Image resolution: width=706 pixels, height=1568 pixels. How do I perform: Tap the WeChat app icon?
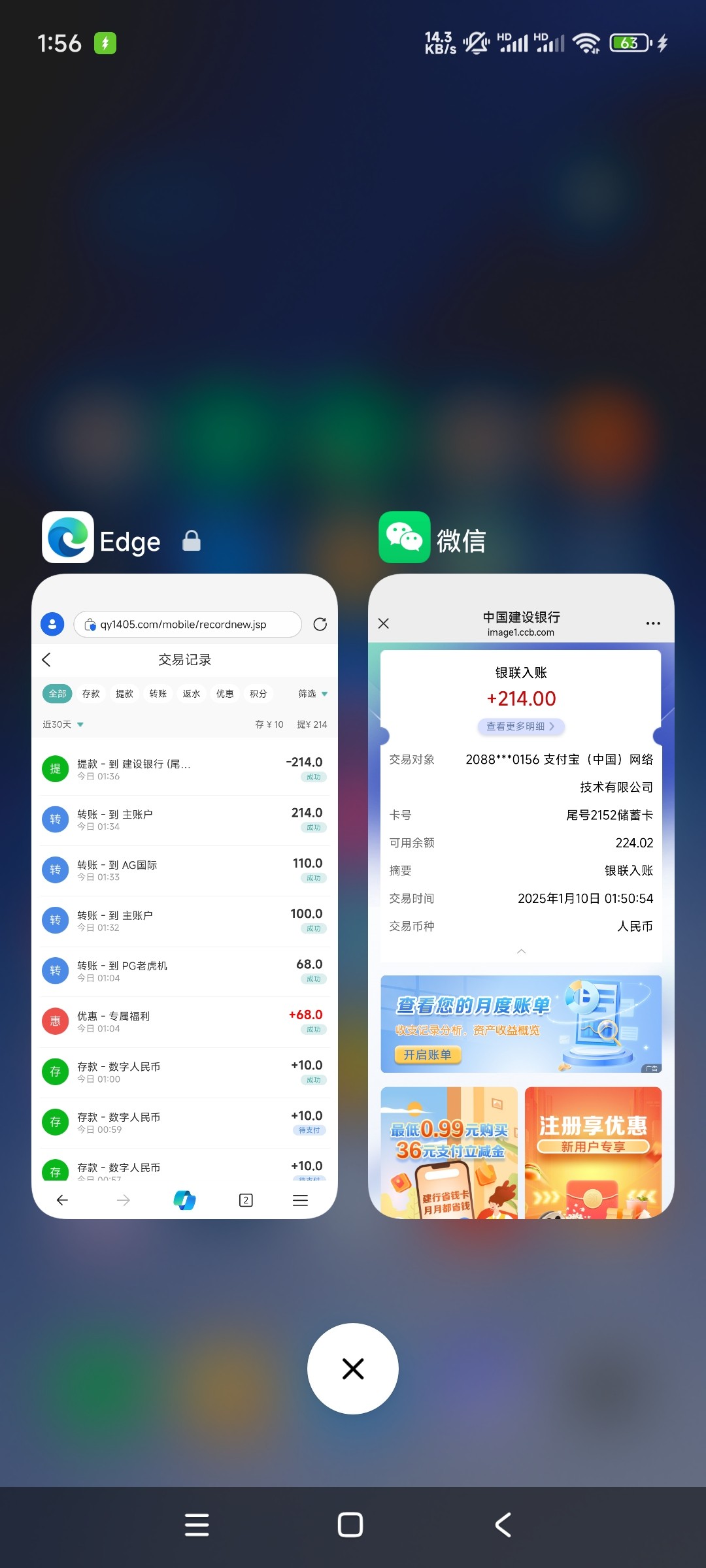click(x=405, y=537)
